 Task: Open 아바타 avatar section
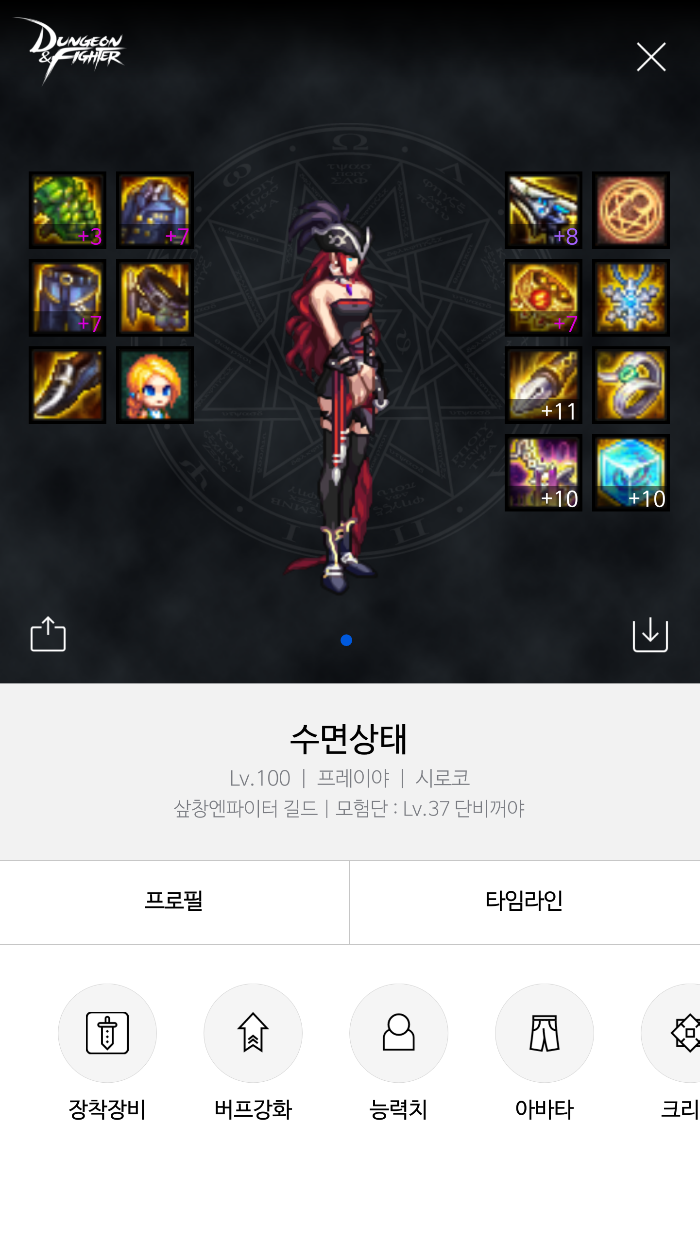tap(544, 1033)
